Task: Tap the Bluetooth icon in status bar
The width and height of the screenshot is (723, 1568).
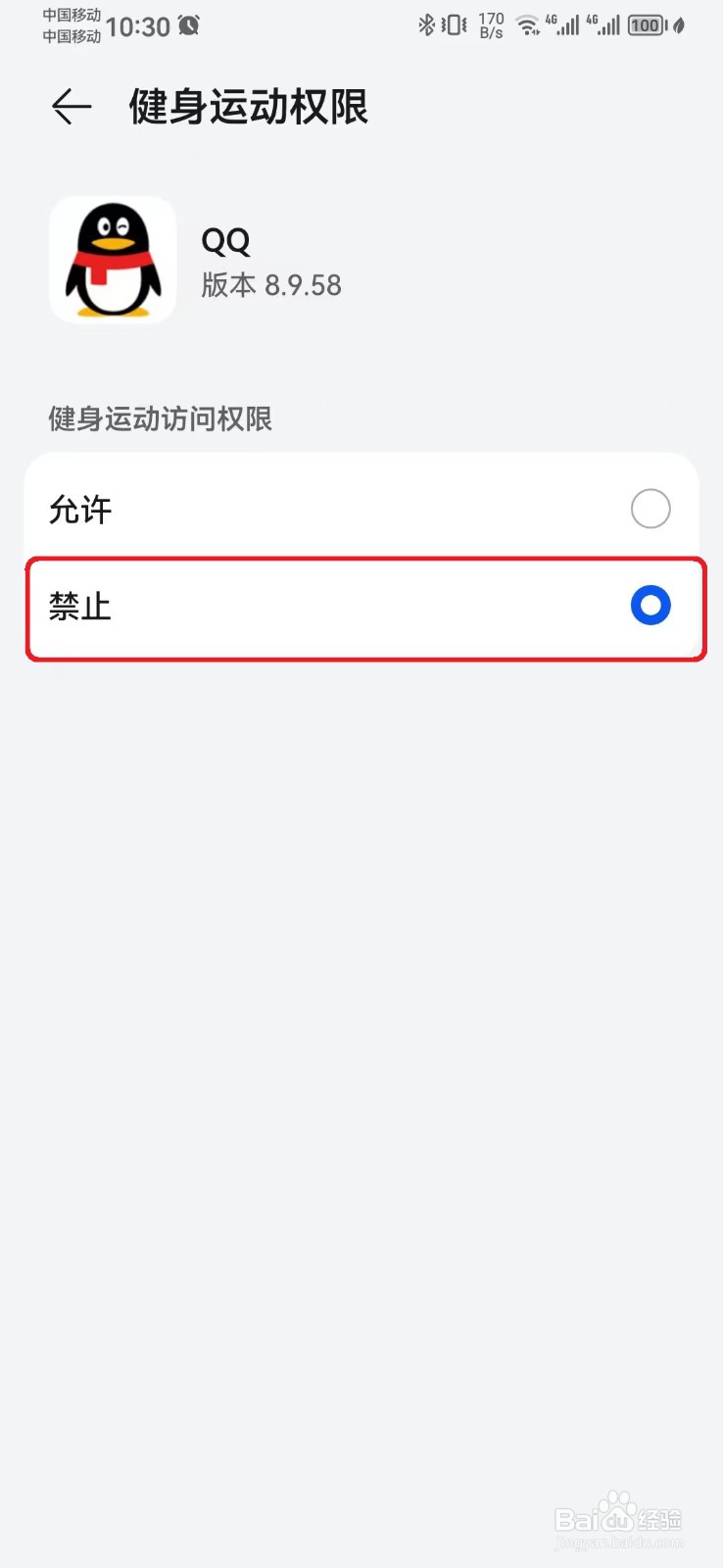Action: pos(429,25)
